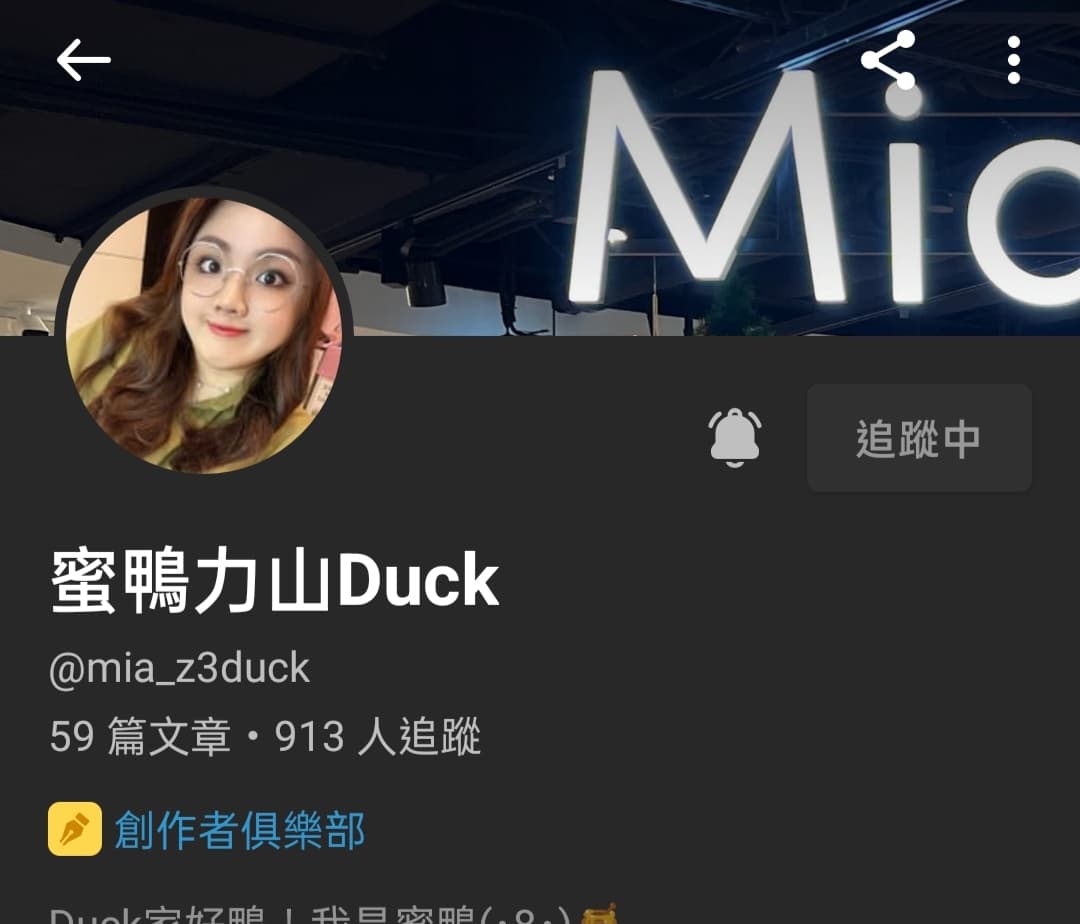Go back using the top arrow
This screenshot has width=1080, height=924.
83,60
